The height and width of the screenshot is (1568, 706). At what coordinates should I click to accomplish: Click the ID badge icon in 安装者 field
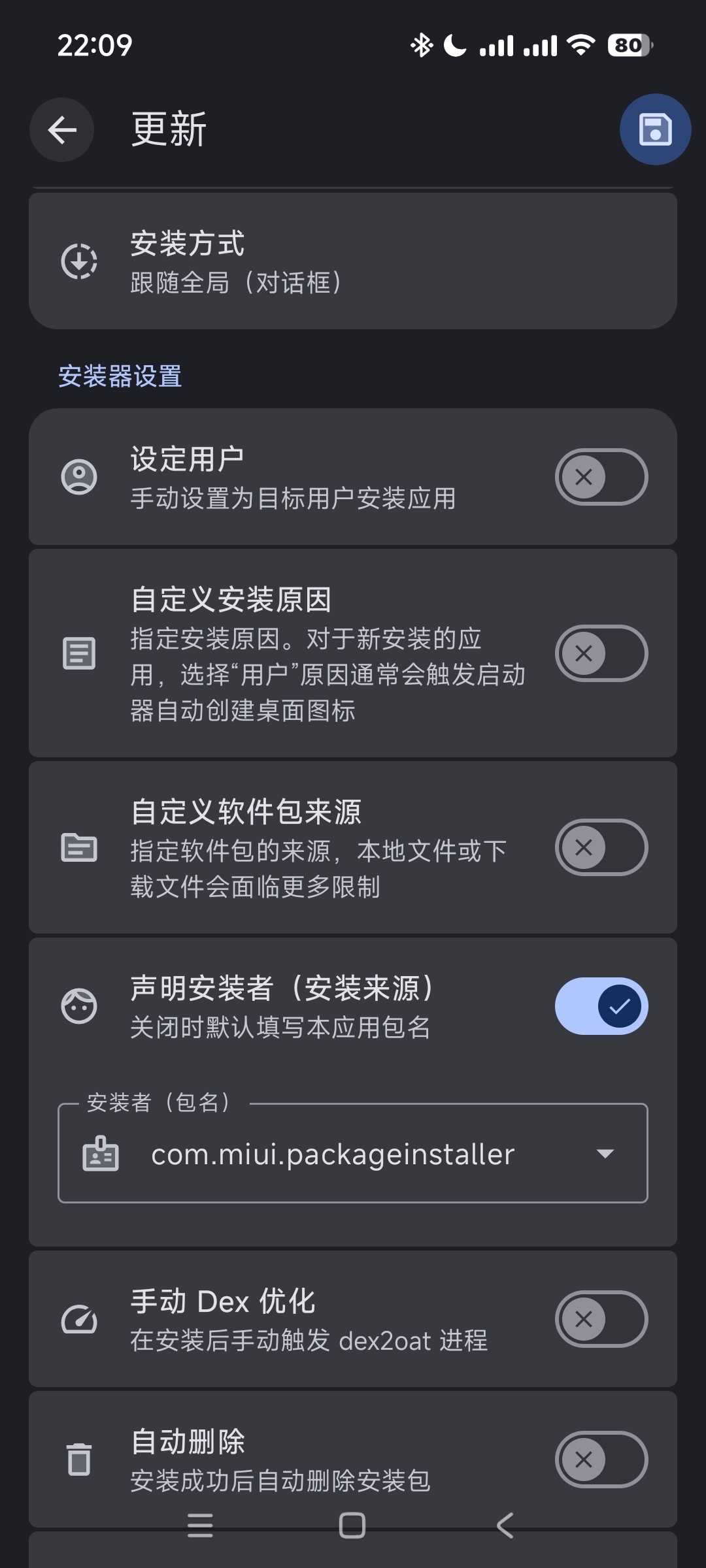[101, 1153]
